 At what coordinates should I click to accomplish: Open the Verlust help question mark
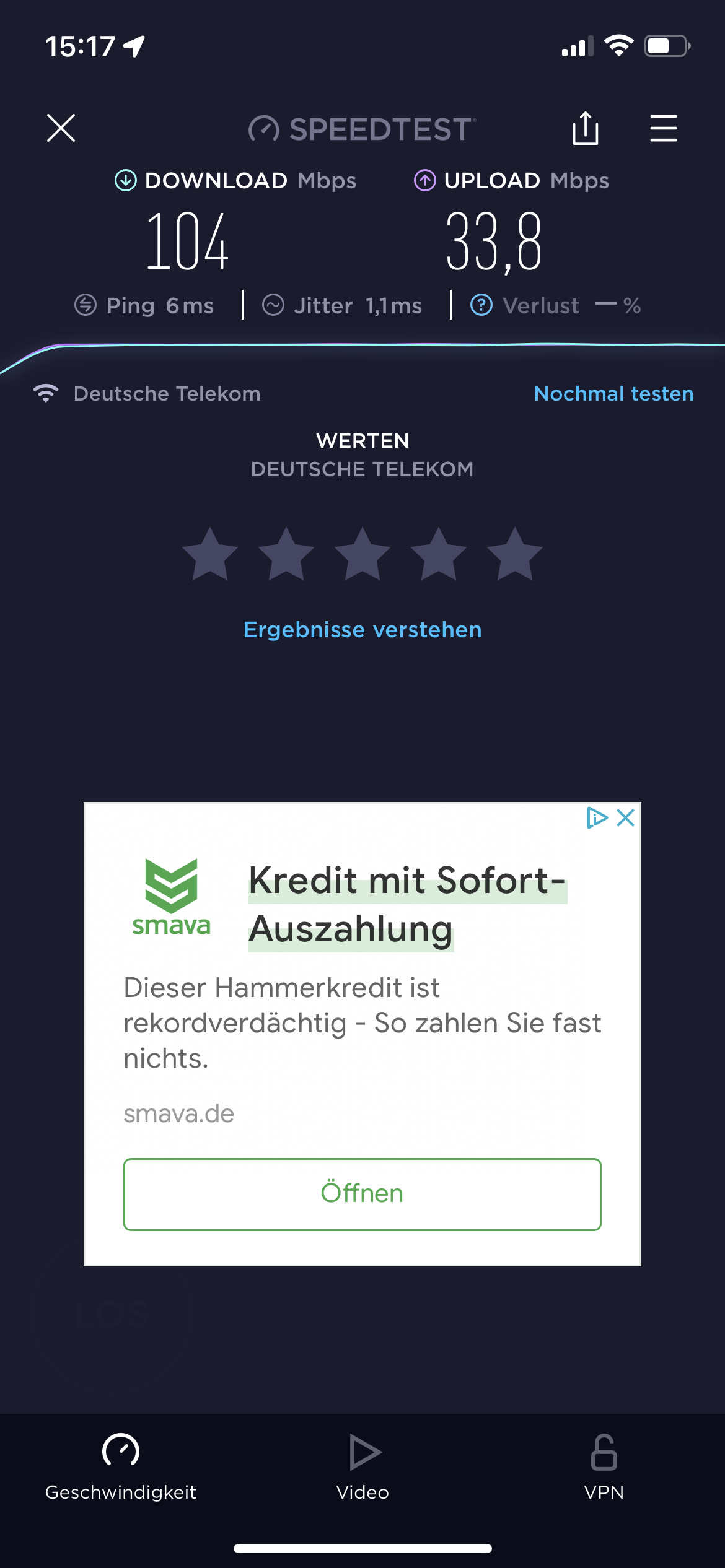click(481, 305)
